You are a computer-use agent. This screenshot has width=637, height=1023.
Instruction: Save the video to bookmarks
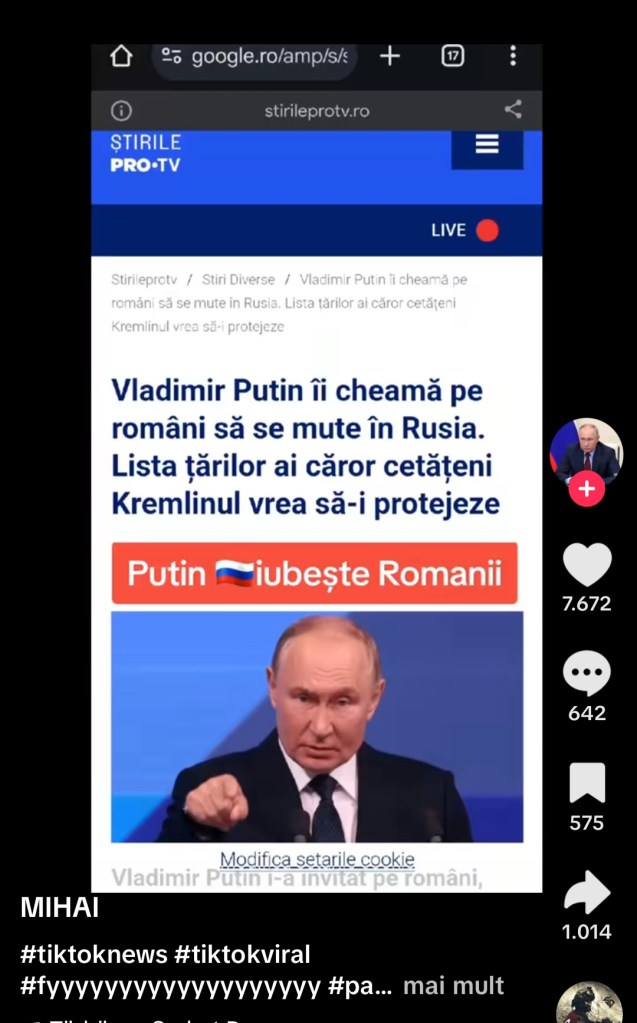coord(587,783)
